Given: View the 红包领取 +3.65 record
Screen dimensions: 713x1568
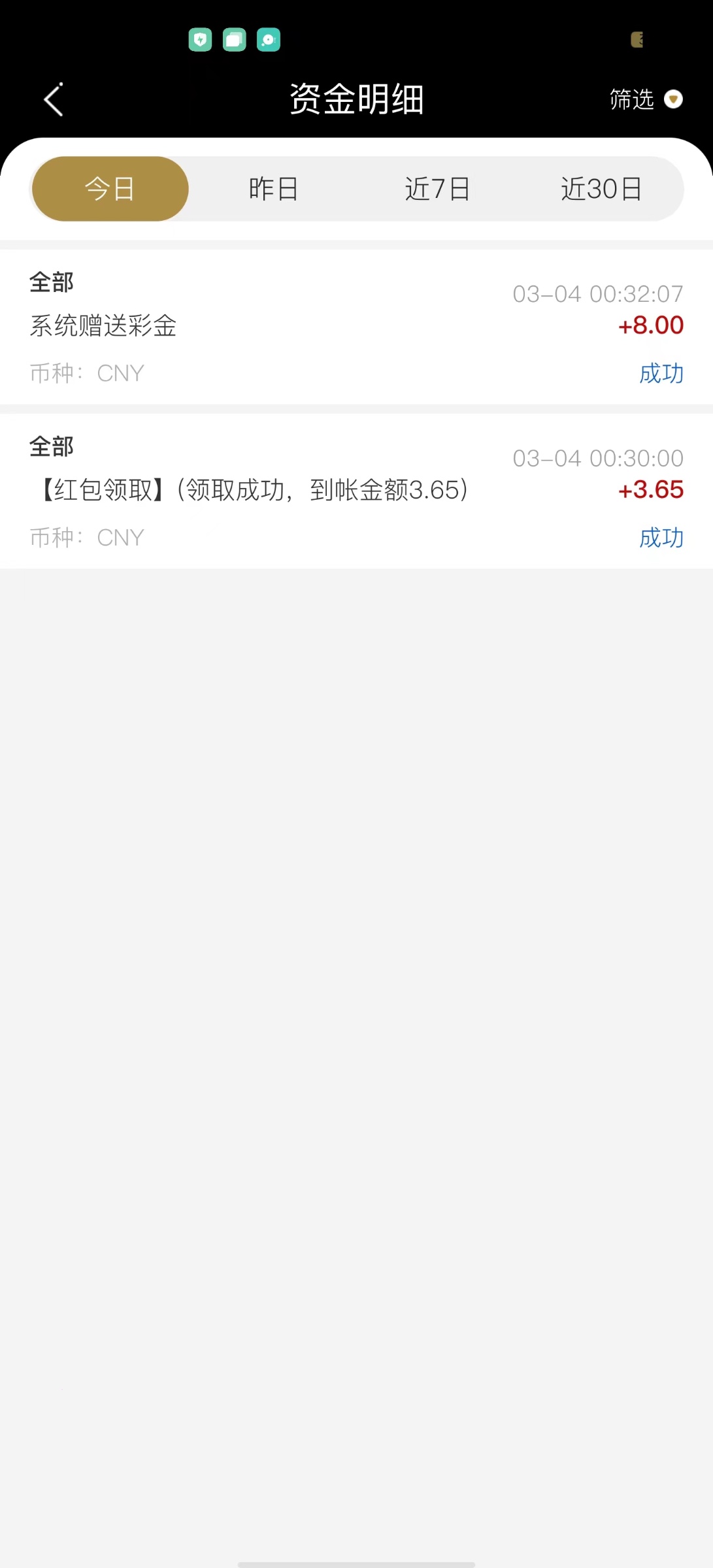Looking at the screenshot, I should click(x=356, y=491).
